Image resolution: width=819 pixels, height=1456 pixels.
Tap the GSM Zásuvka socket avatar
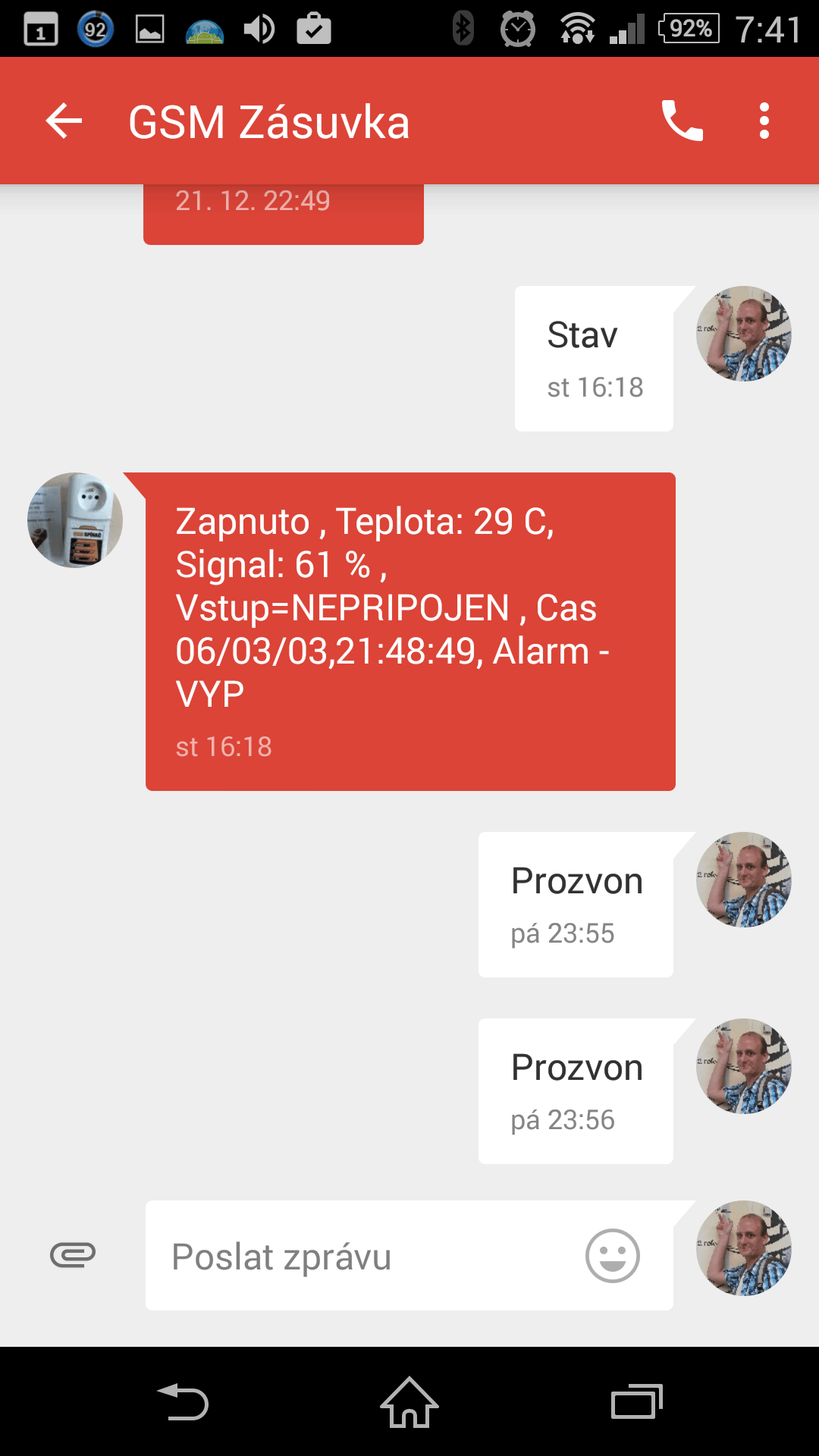coord(75,520)
